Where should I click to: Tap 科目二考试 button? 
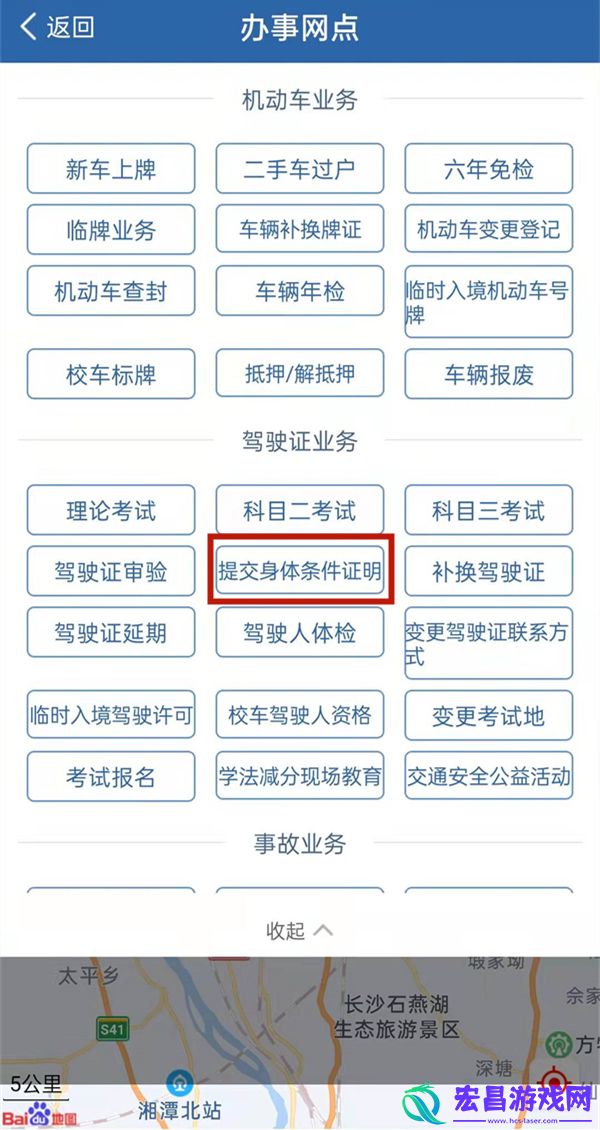300,510
